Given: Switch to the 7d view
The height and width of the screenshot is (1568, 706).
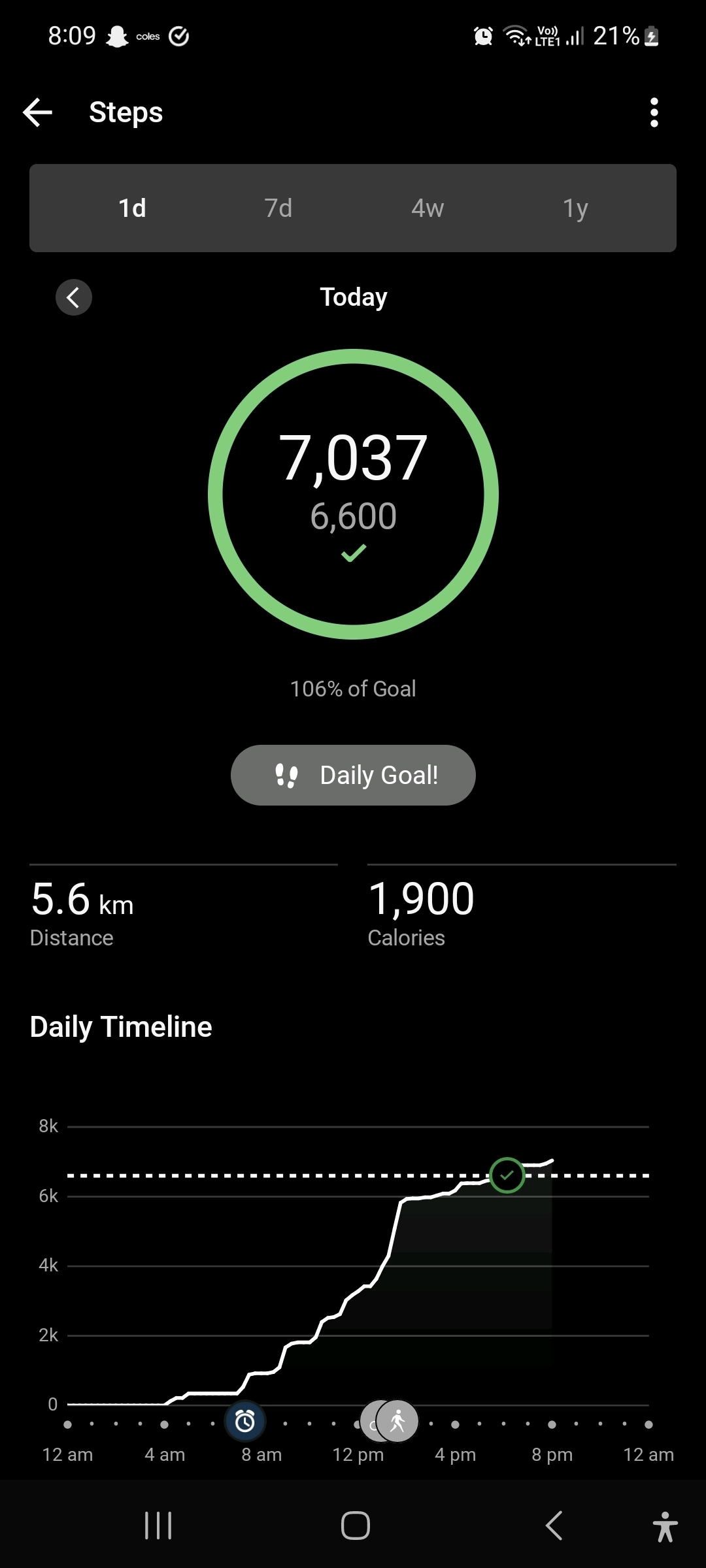Looking at the screenshot, I should (278, 208).
